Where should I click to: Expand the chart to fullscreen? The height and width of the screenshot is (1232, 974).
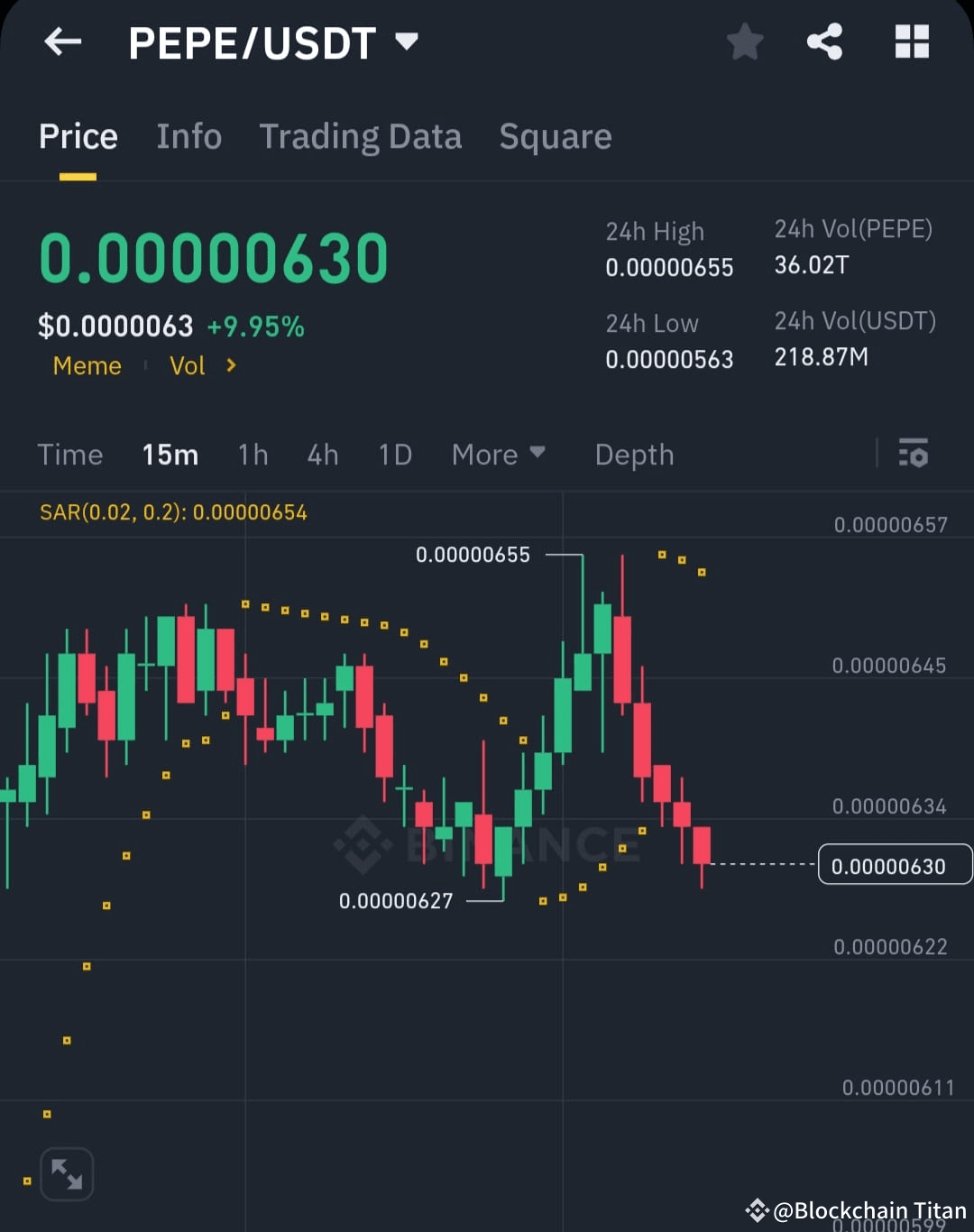68,1173
